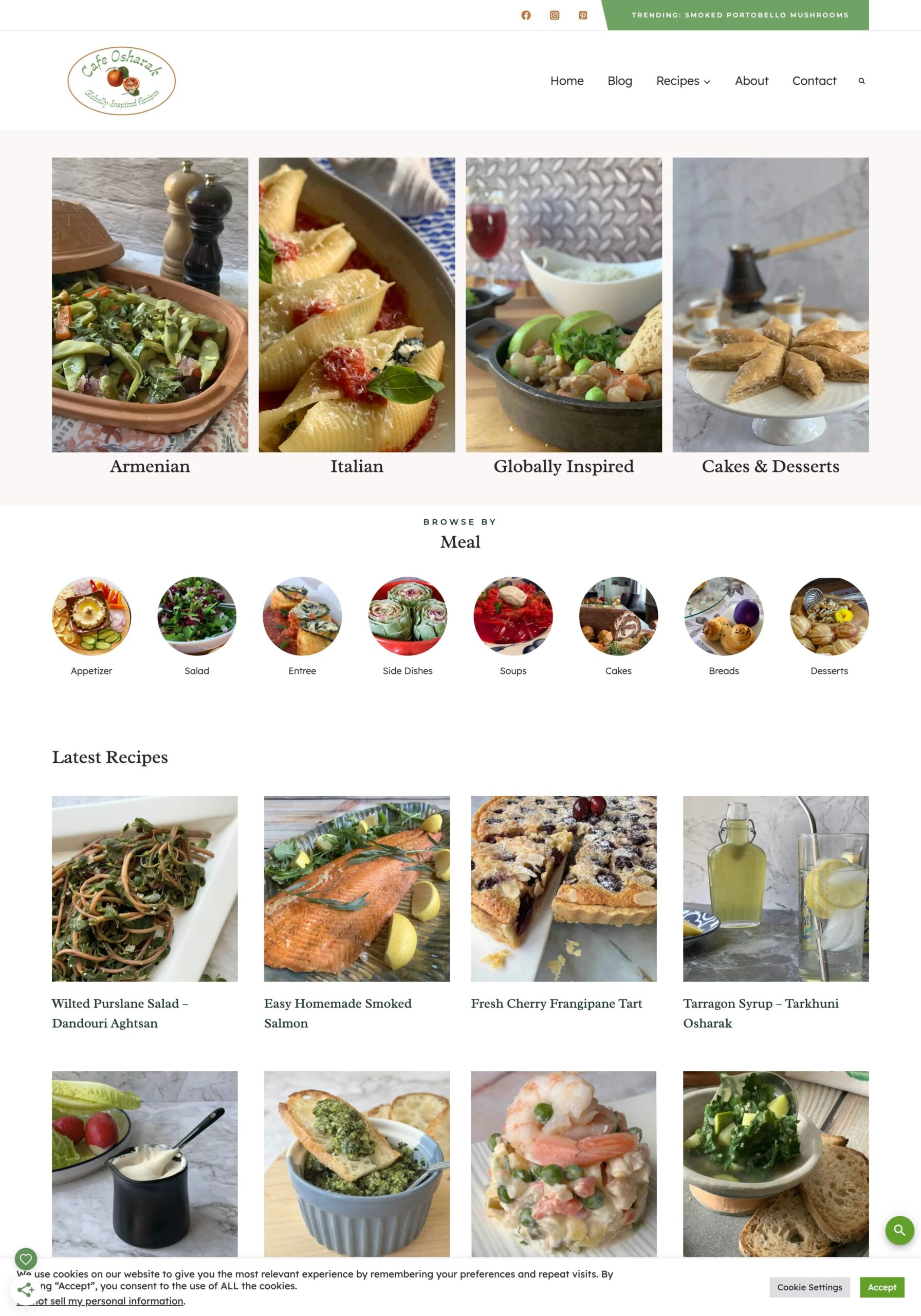View the Fresh Cherry Frangipane Tart recipe
Viewport: 921px width, 1316px height.
point(556,1003)
